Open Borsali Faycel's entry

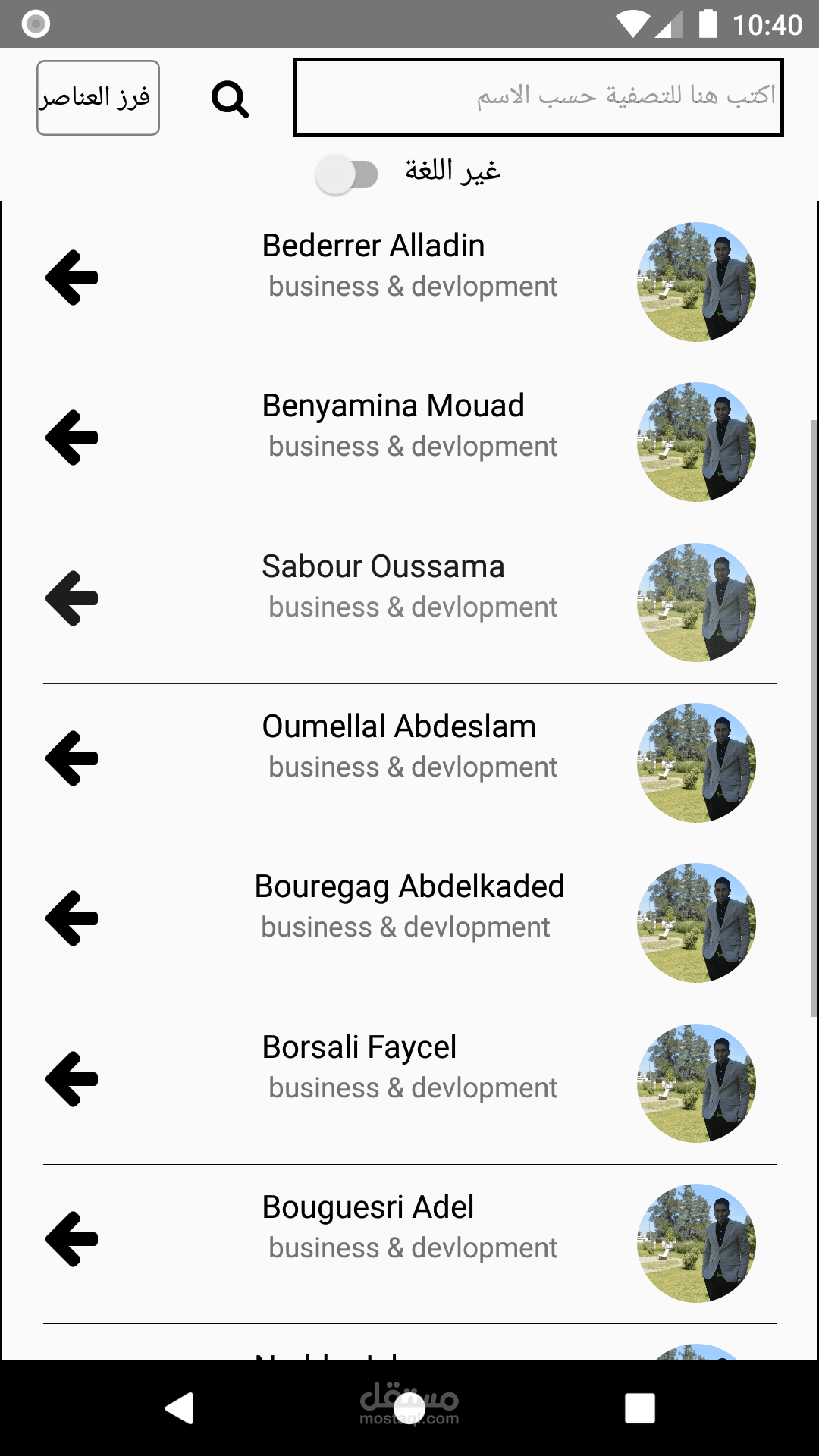409,1084
